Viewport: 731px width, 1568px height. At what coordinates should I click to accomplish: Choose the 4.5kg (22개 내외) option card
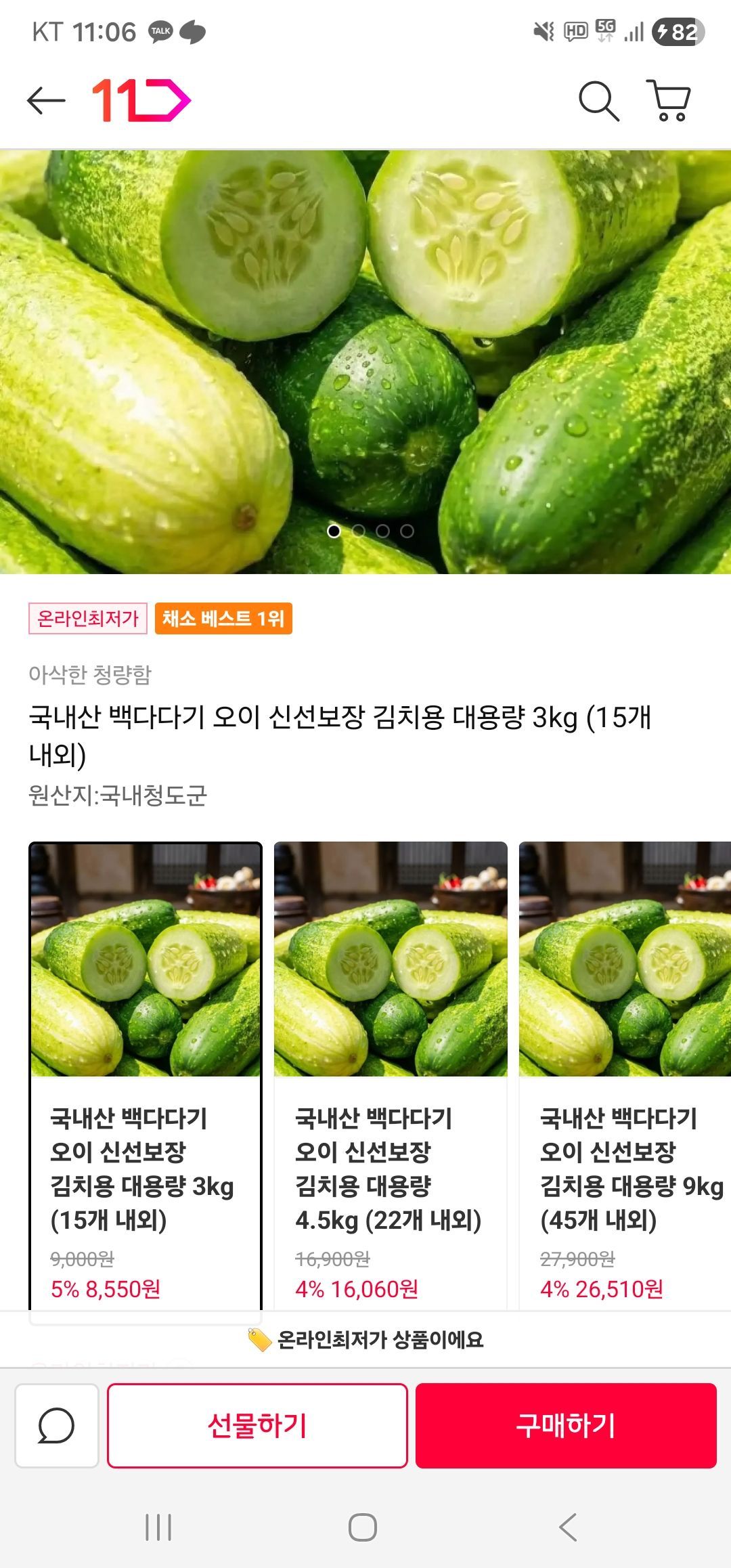point(390,1075)
